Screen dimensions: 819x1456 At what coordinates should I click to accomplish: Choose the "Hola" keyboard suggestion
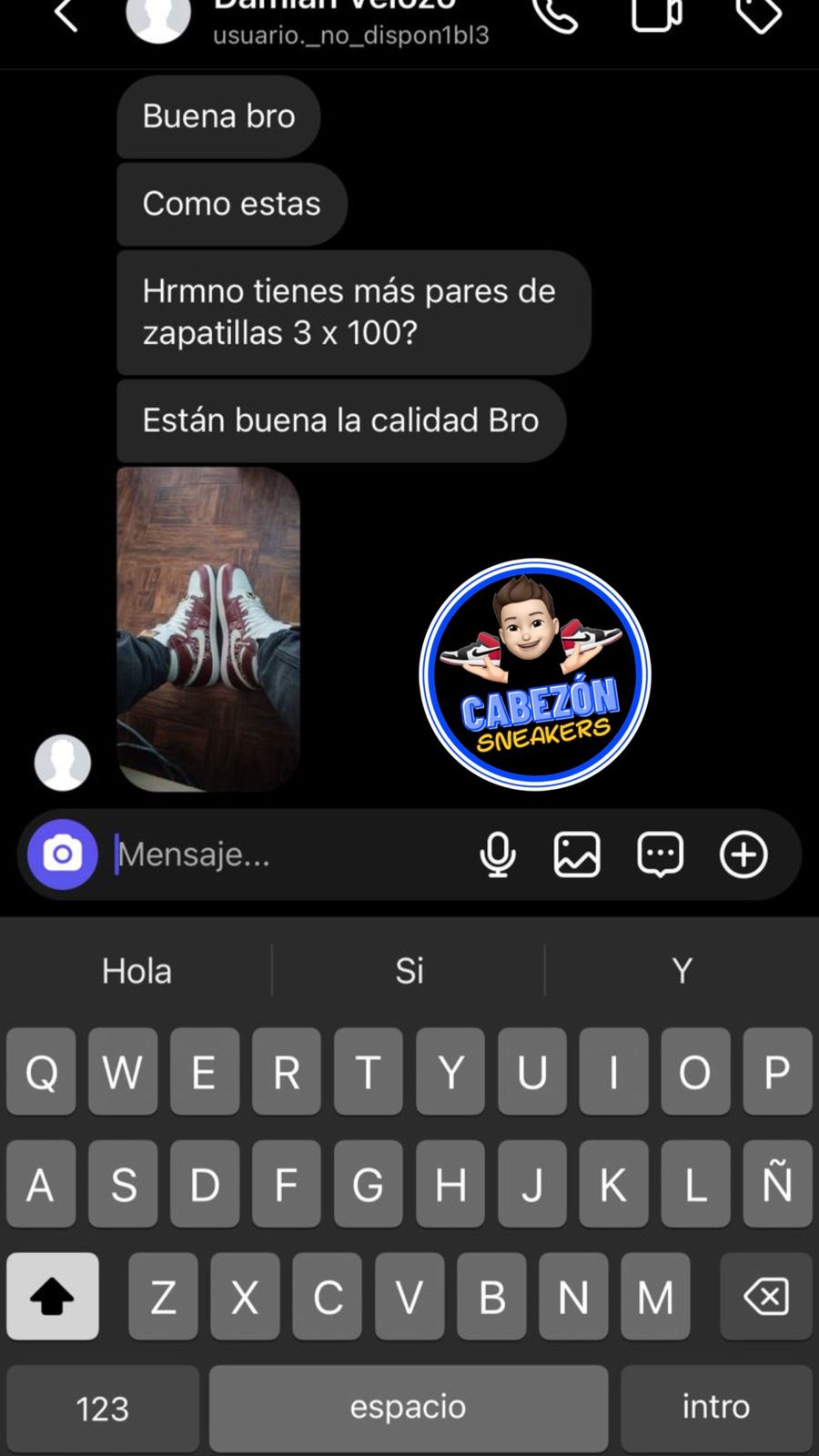coord(136,971)
